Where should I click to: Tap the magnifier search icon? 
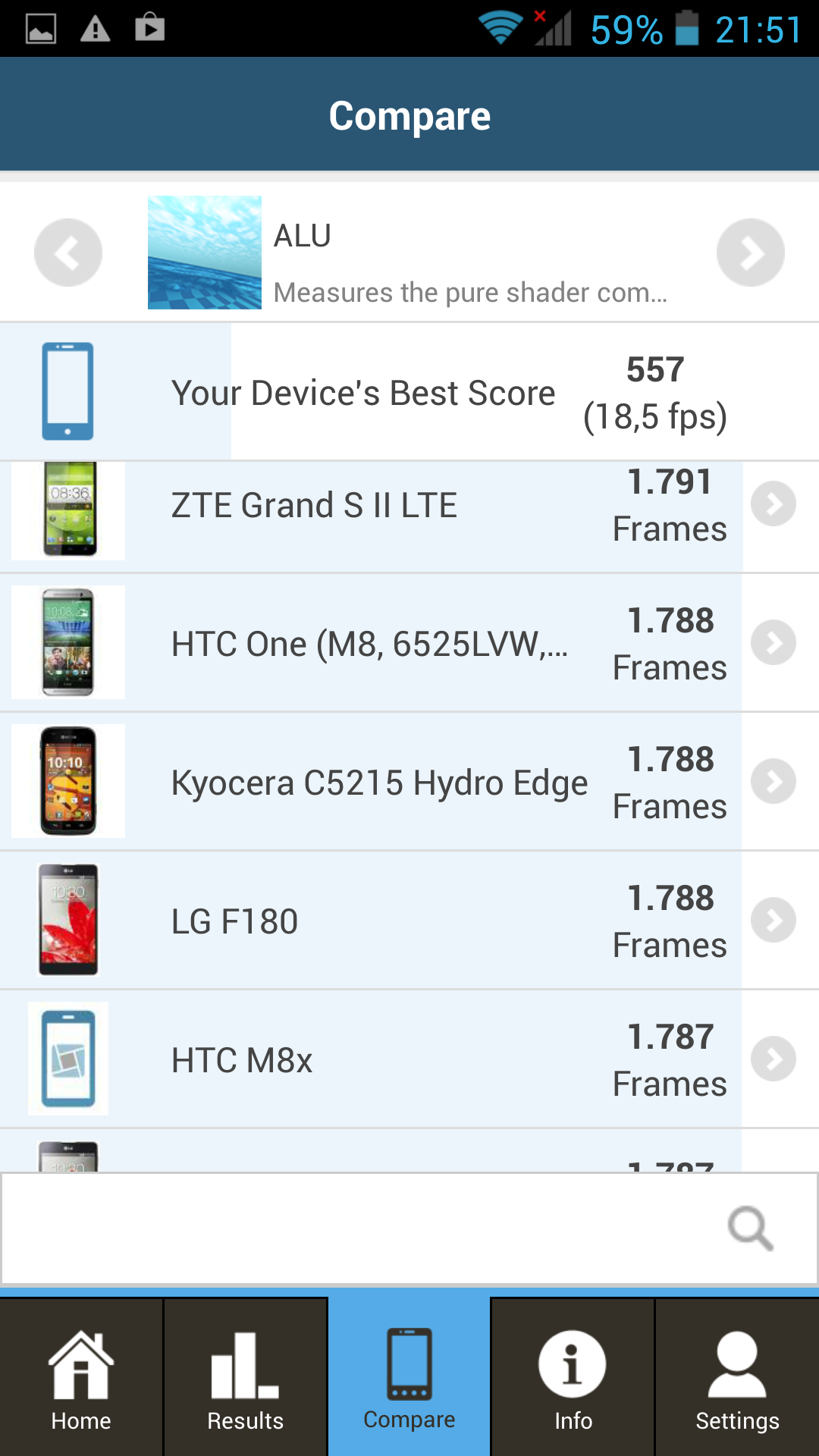point(750,1228)
